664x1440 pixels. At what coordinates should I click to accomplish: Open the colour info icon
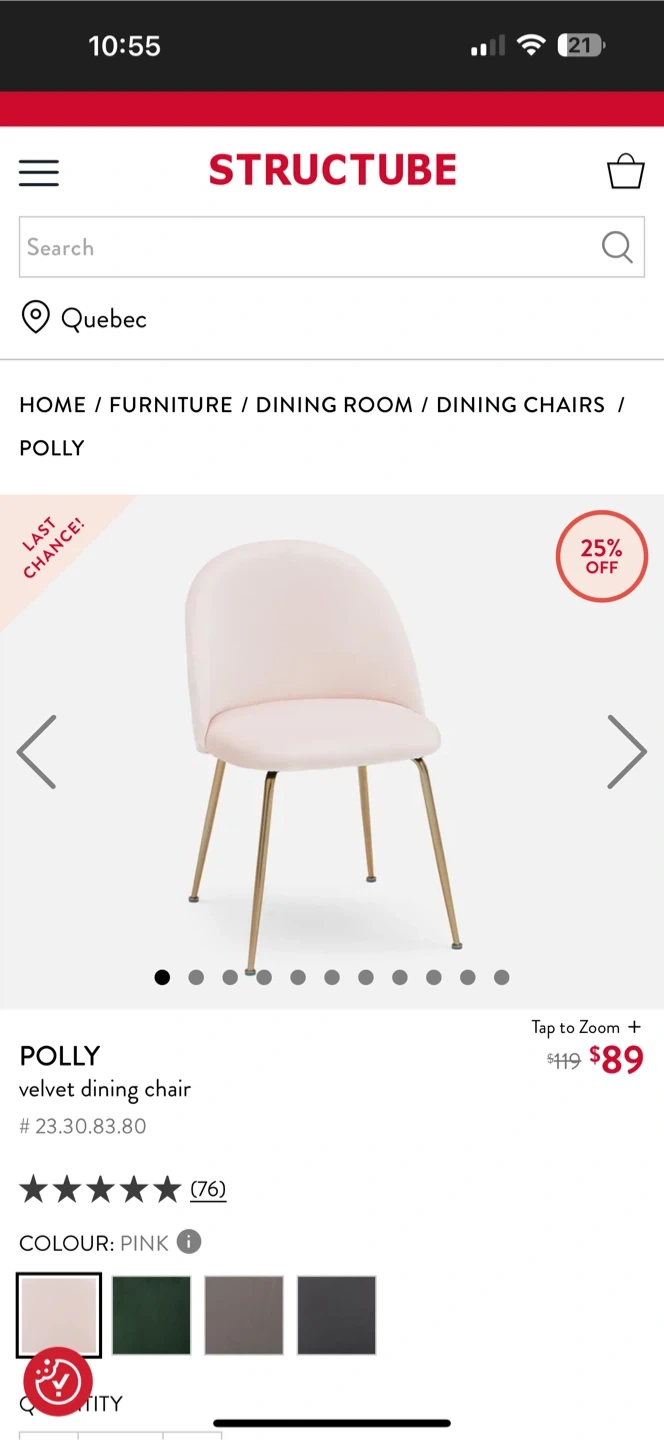189,1242
